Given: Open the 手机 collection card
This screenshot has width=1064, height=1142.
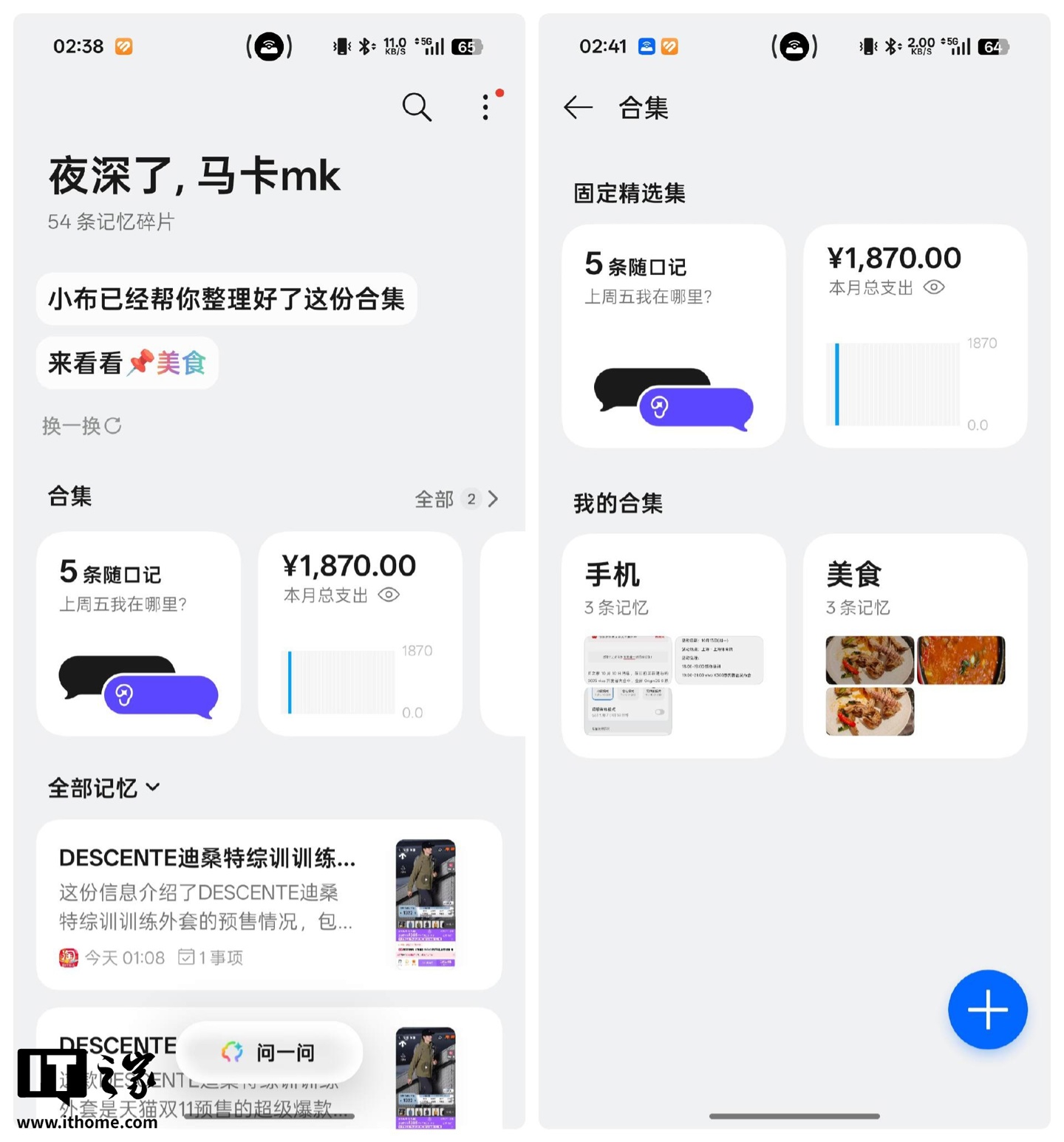Looking at the screenshot, I should [x=673, y=646].
